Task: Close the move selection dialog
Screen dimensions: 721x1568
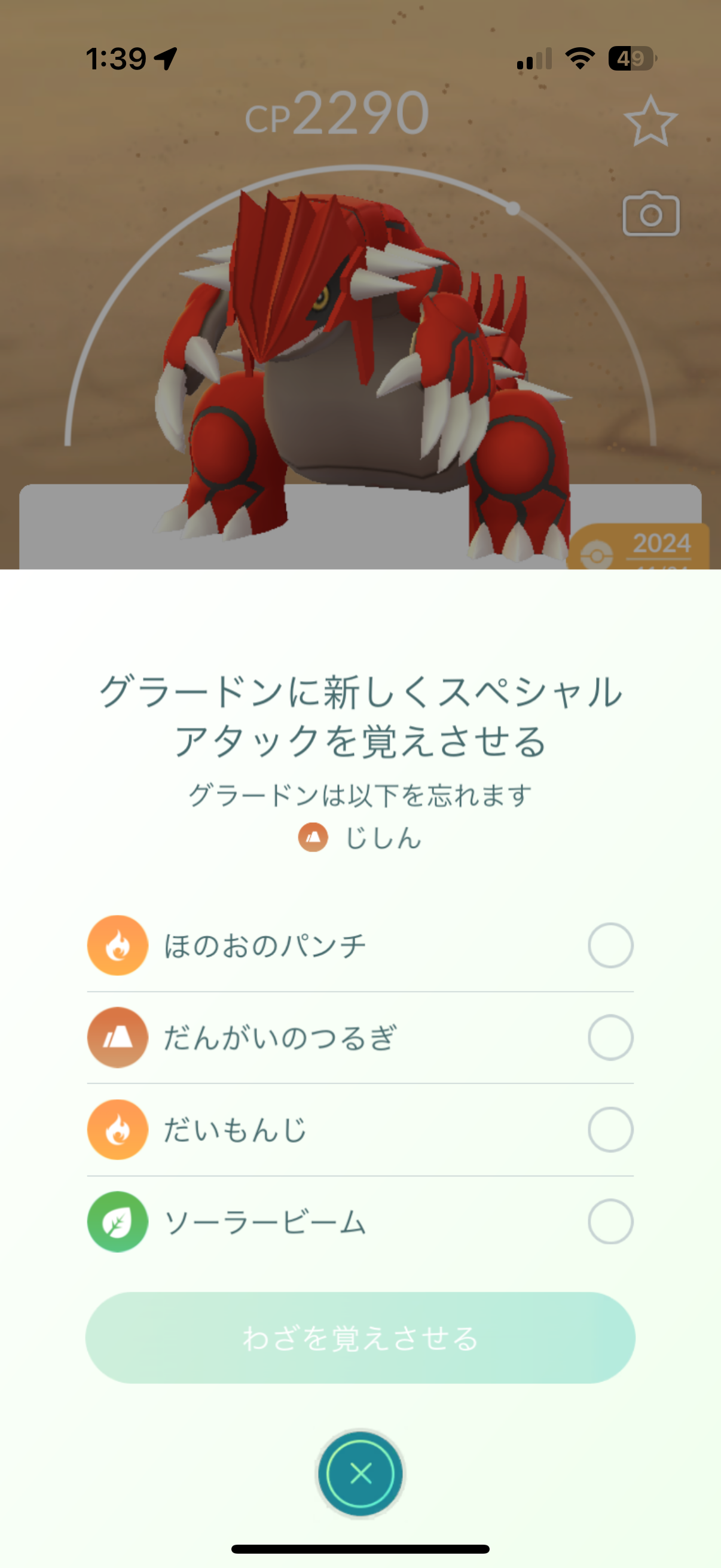Action: pos(360,1474)
